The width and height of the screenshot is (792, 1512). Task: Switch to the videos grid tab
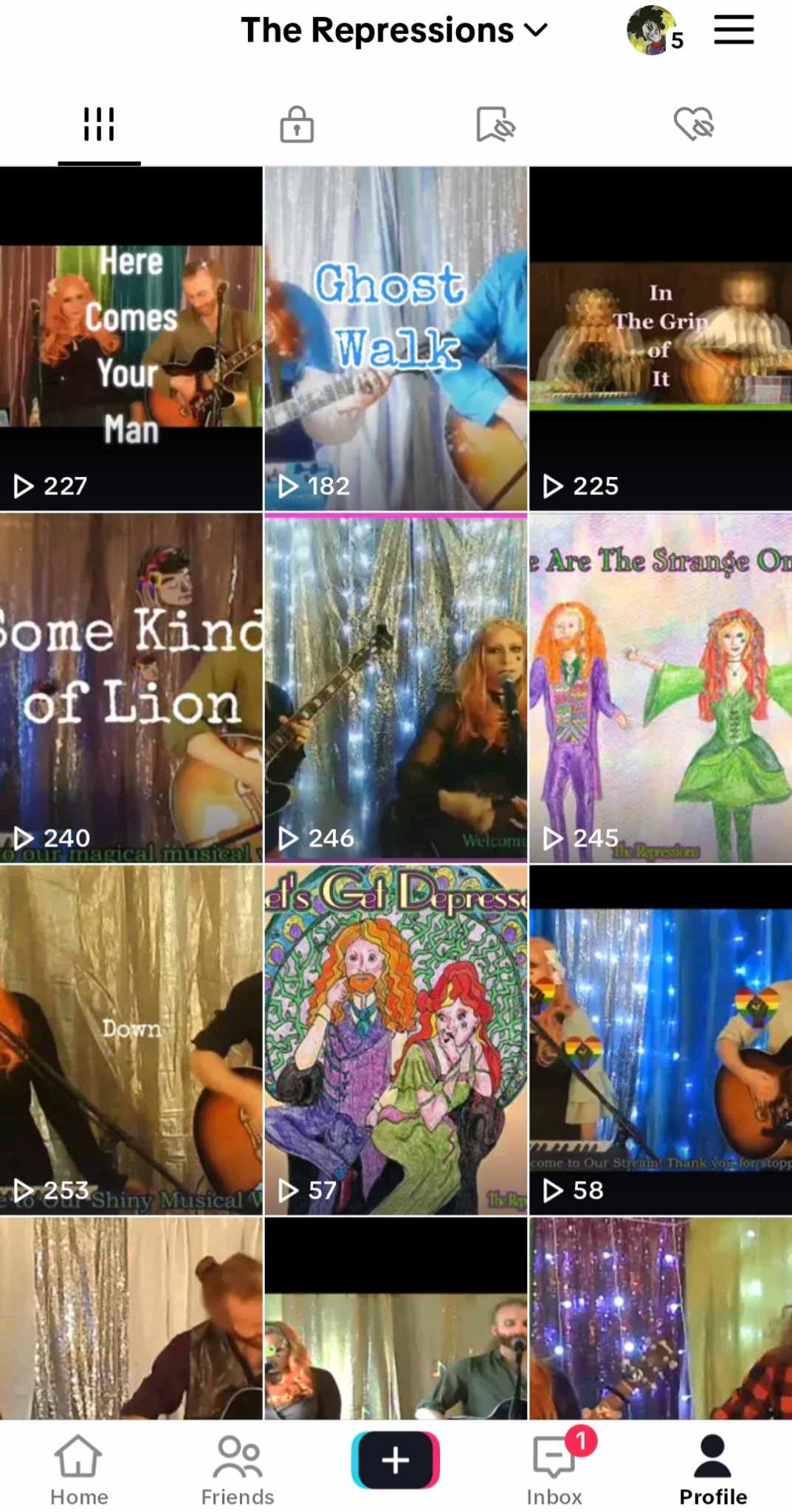99,124
